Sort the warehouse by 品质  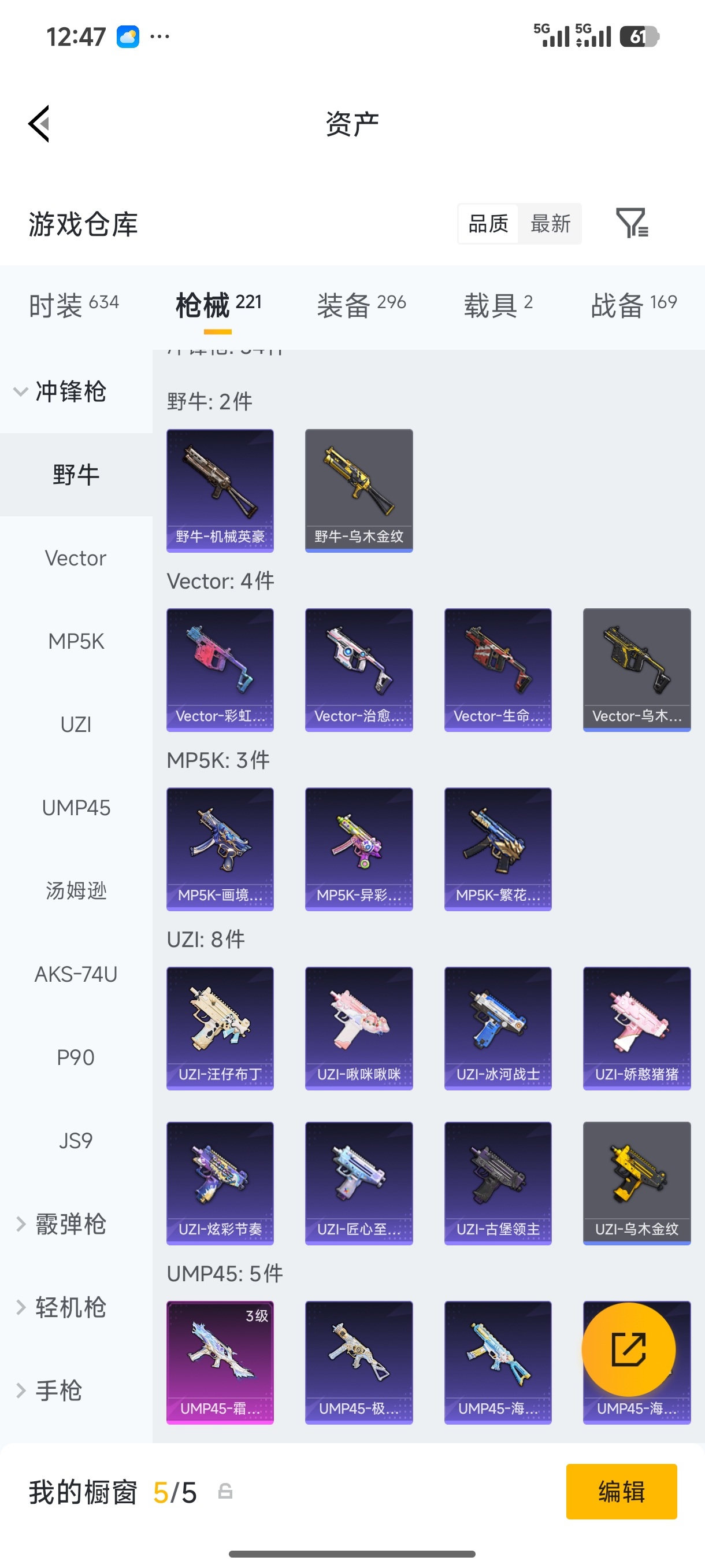[488, 223]
